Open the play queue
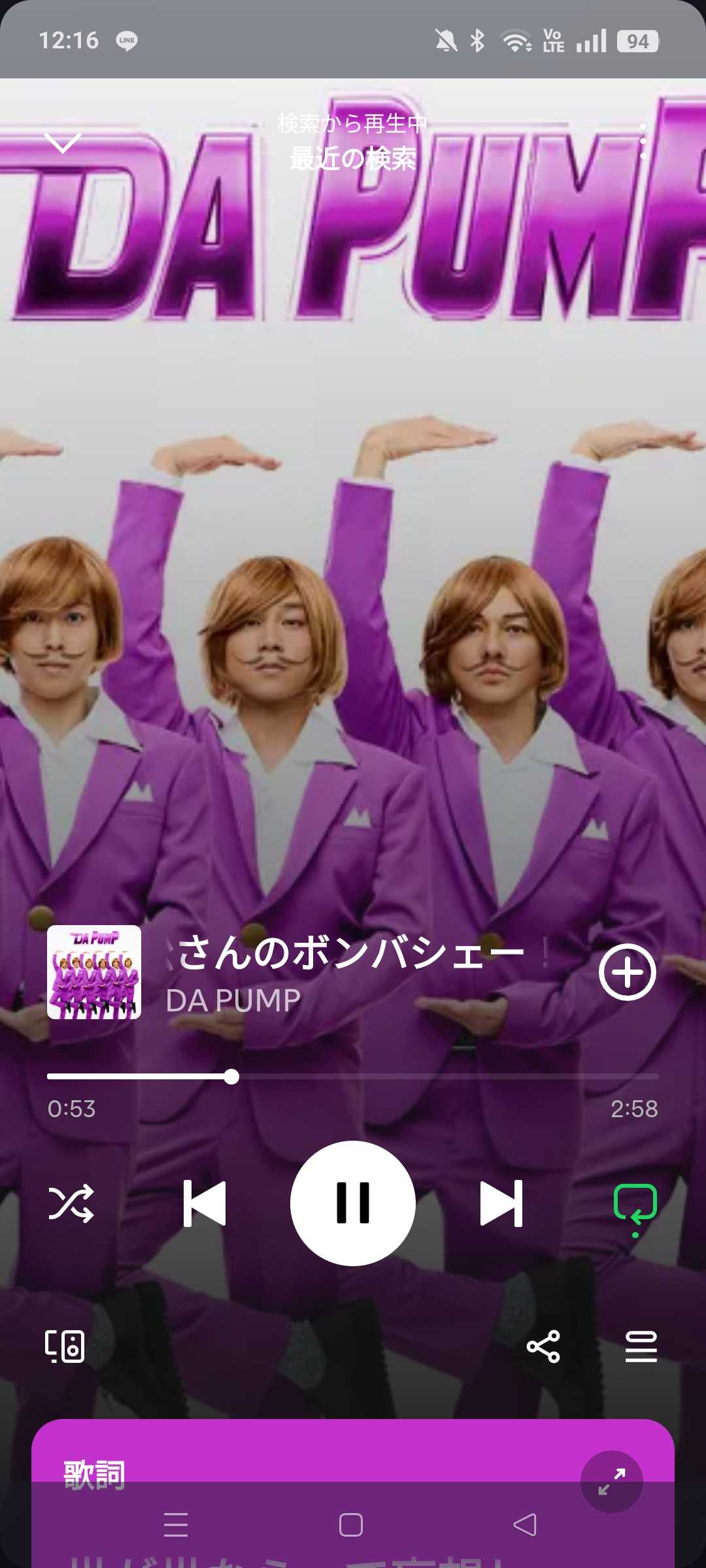The image size is (706, 1568). [x=641, y=1347]
